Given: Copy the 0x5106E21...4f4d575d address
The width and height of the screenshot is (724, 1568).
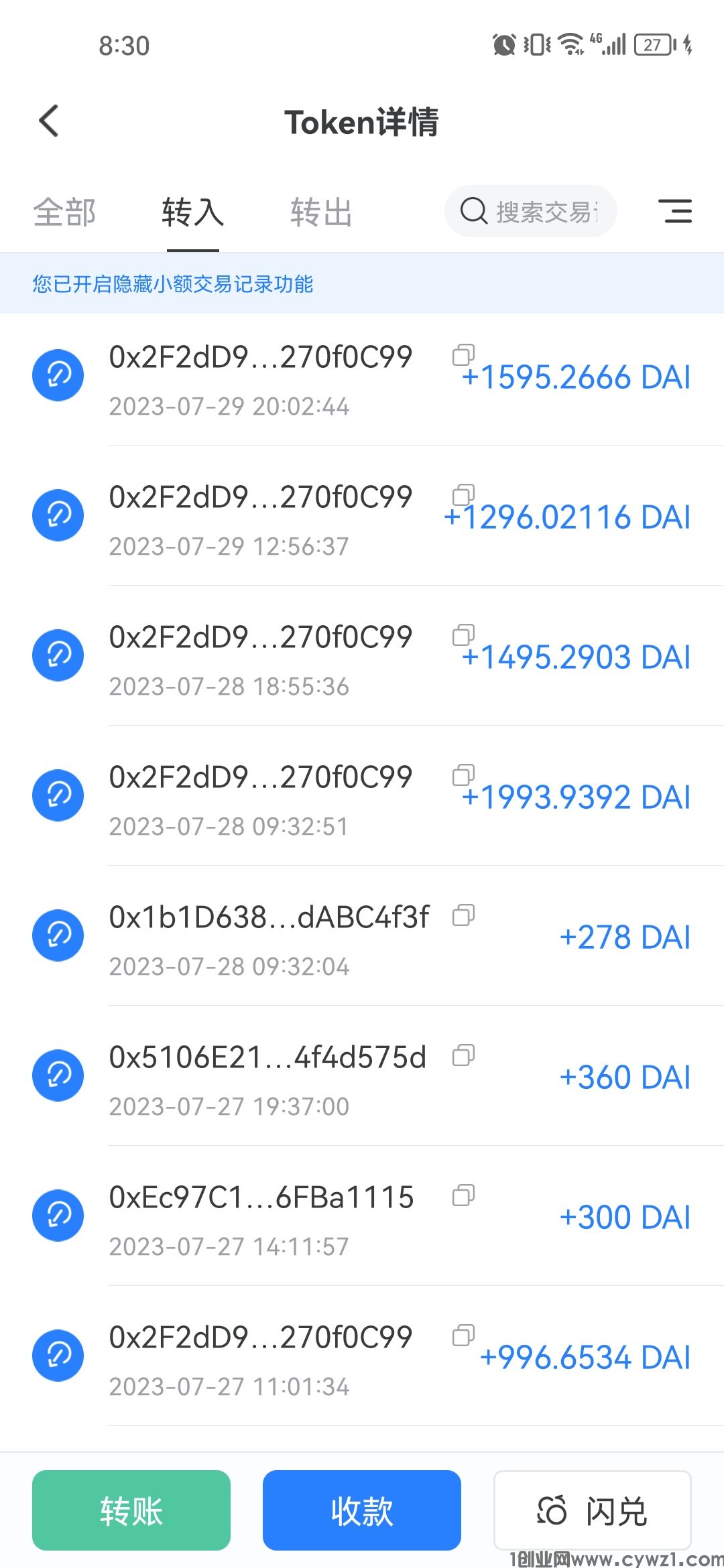Looking at the screenshot, I should [x=463, y=1055].
